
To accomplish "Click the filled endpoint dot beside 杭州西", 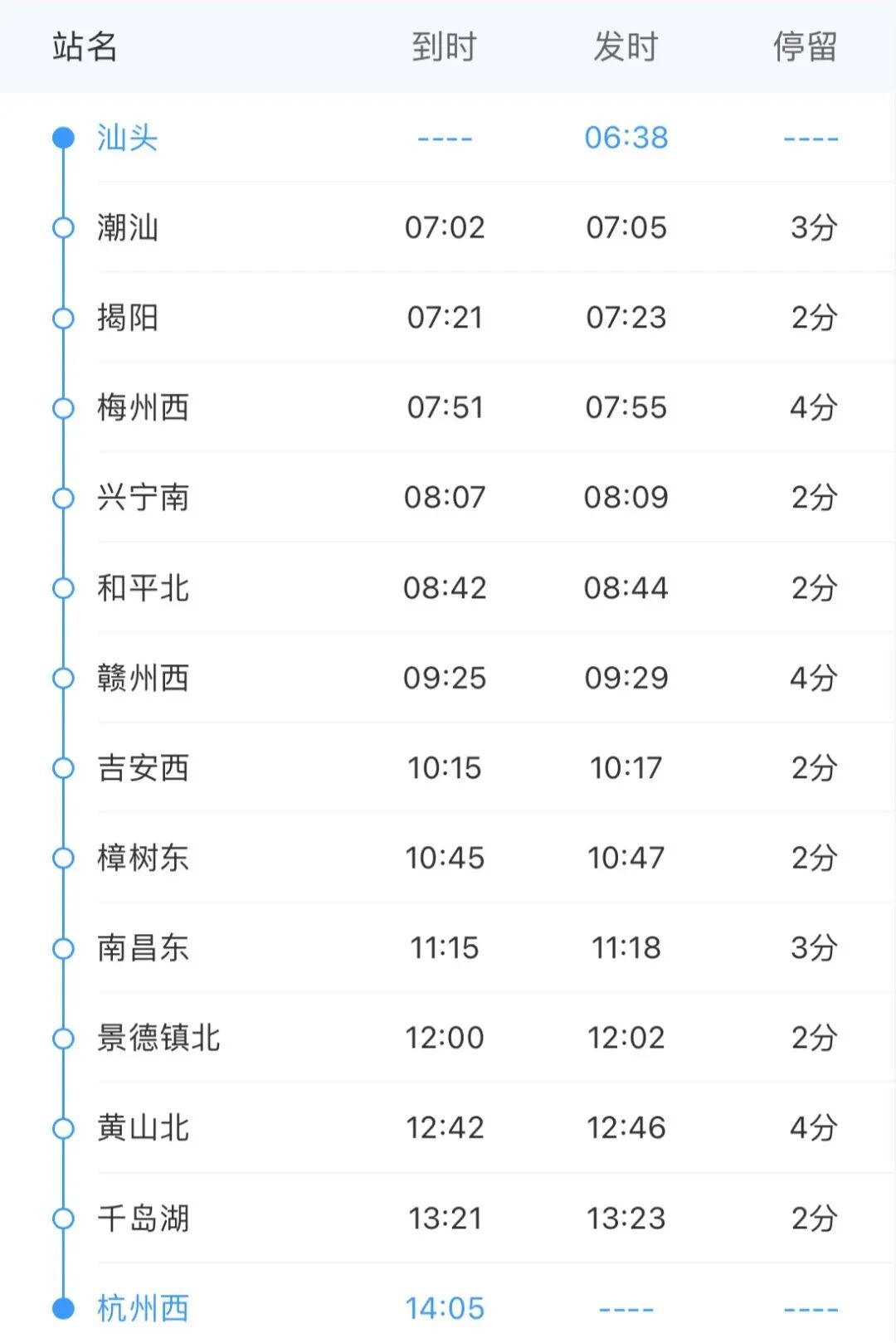I will pos(61,1307).
